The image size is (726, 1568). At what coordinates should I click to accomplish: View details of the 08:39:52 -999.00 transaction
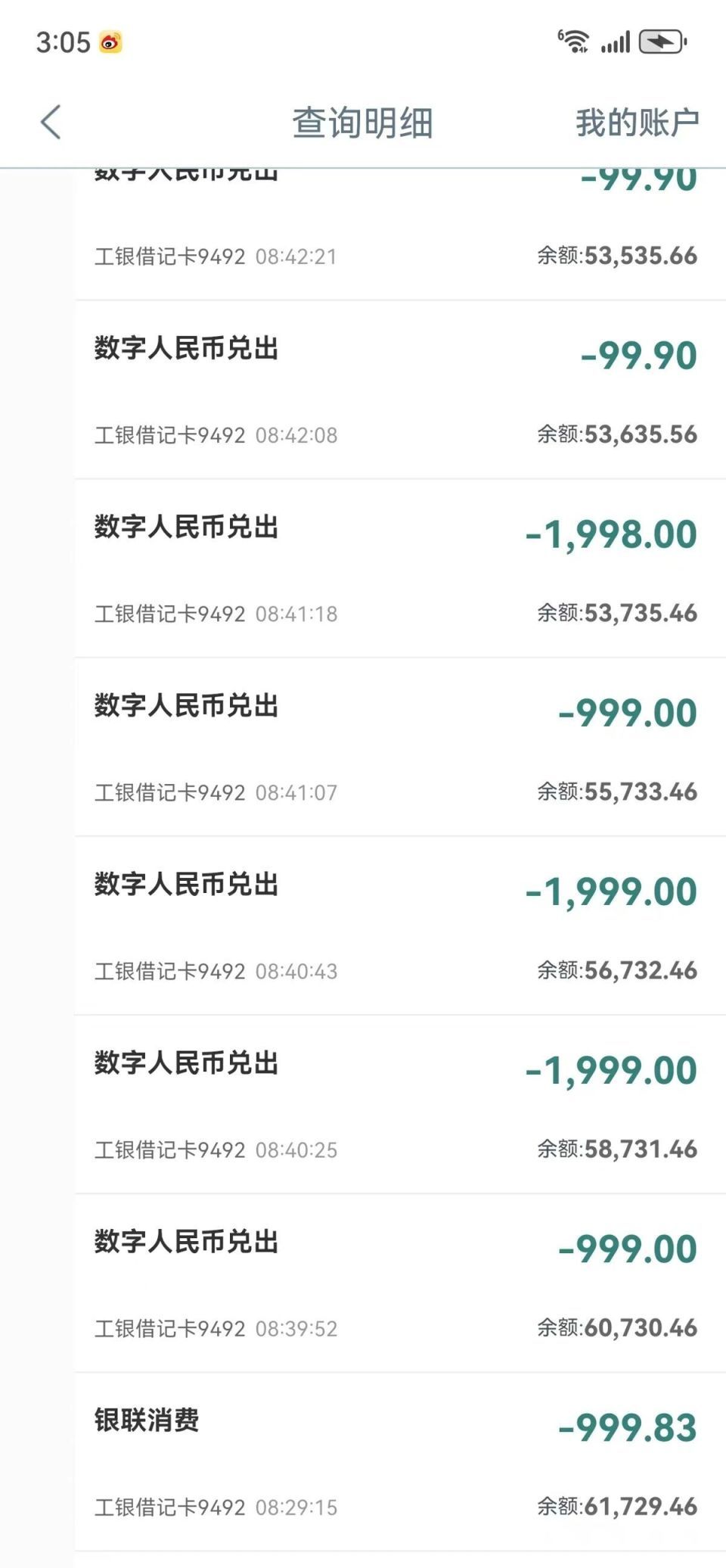(400, 1283)
